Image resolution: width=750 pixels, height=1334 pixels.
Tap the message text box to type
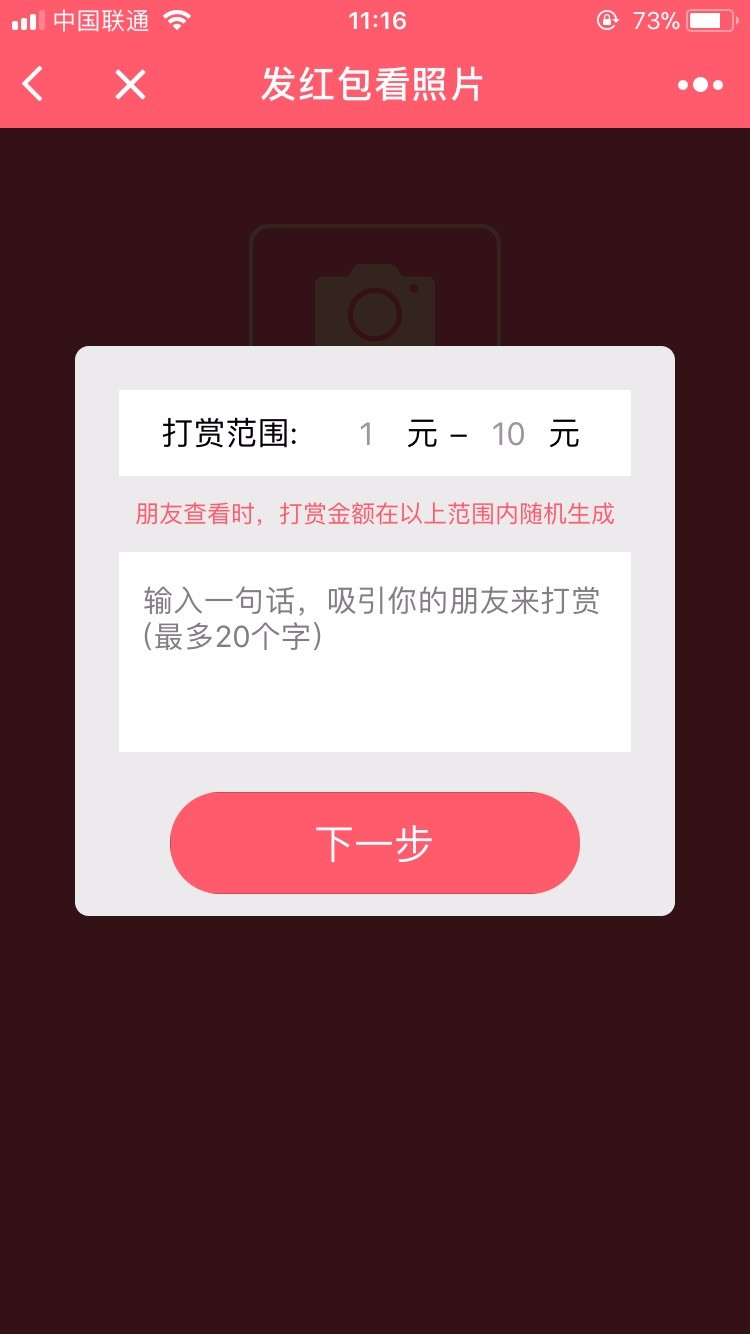point(375,651)
